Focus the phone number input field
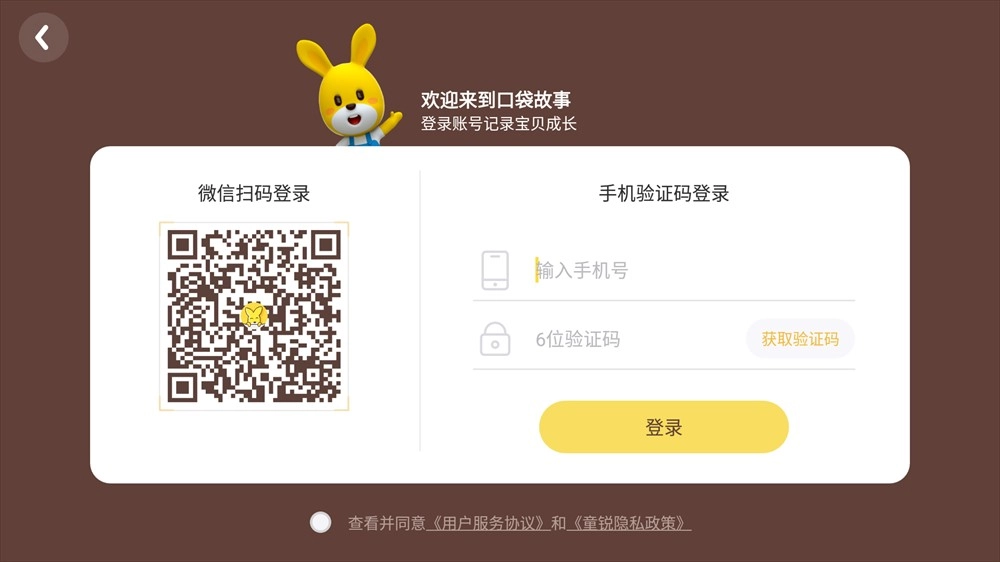The height and width of the screenshot is (562, 1000). [x=680, y=270]
